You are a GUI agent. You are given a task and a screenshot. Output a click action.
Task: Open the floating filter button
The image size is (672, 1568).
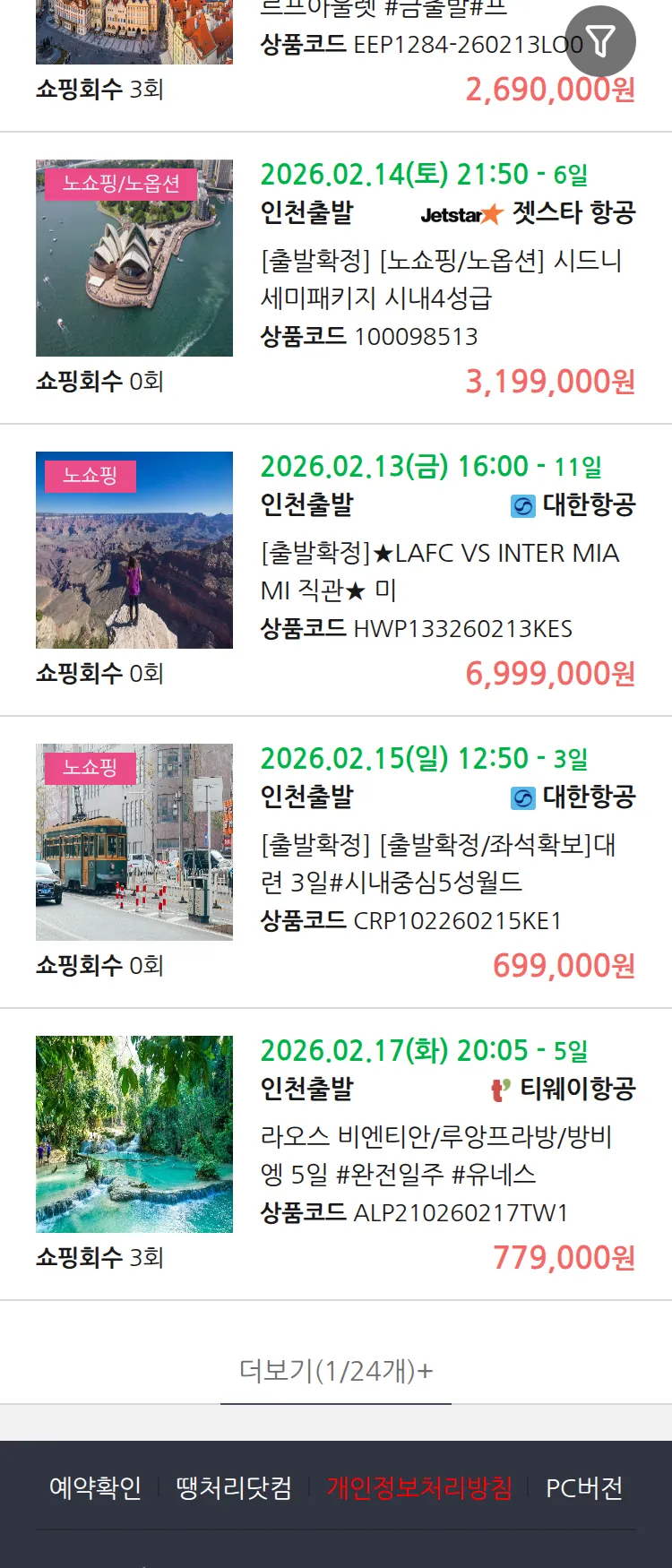point(600,41)
